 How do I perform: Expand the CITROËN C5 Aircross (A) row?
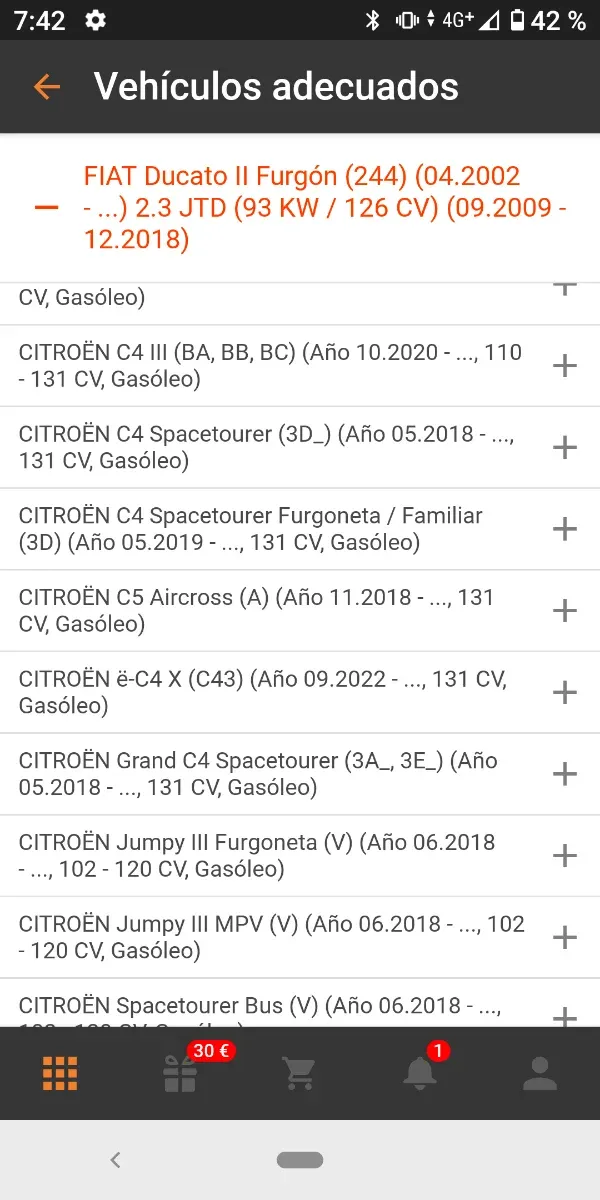pos(565,611)
